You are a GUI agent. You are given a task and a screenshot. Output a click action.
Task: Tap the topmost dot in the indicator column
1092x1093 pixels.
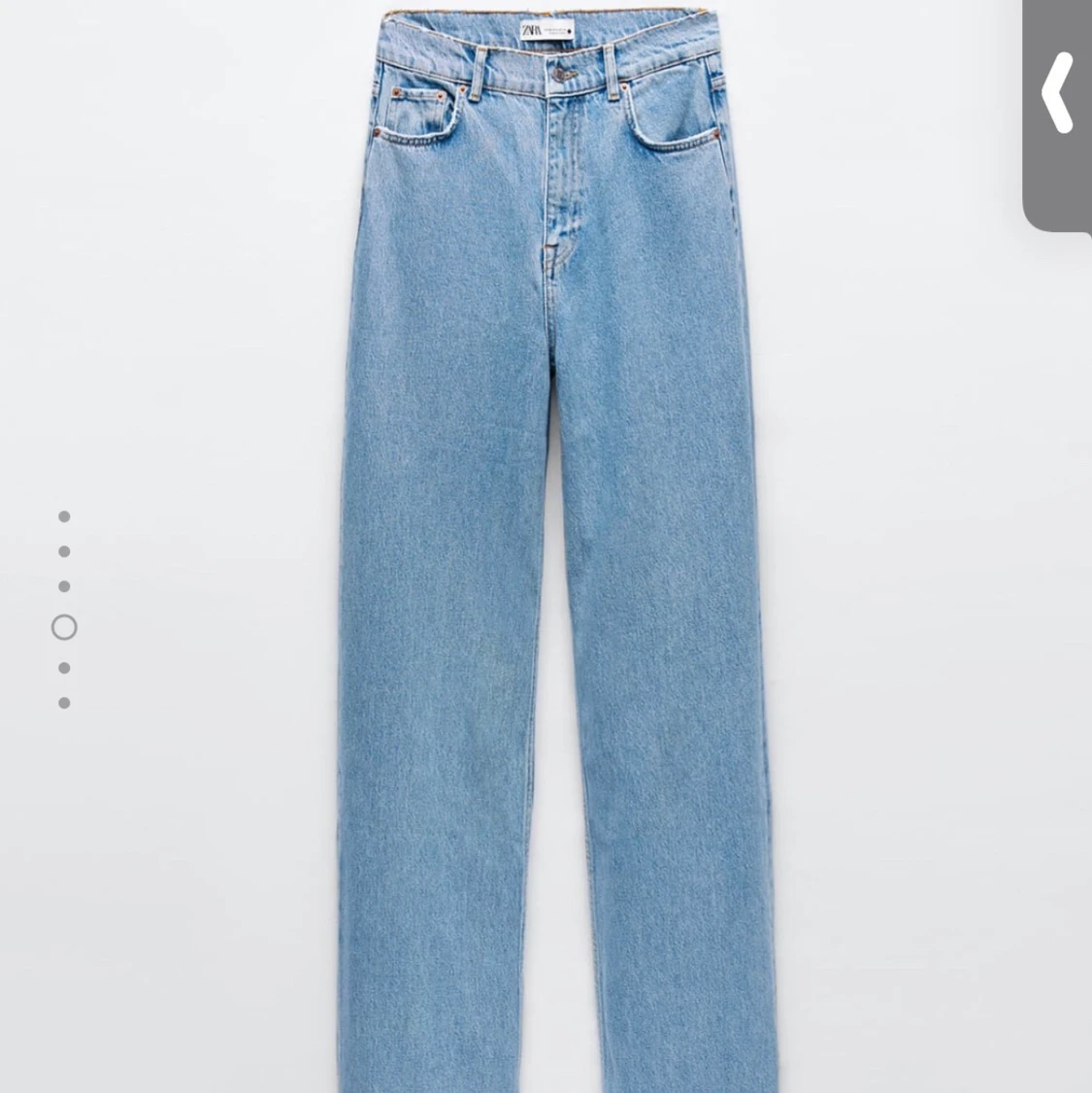point(65,514)
